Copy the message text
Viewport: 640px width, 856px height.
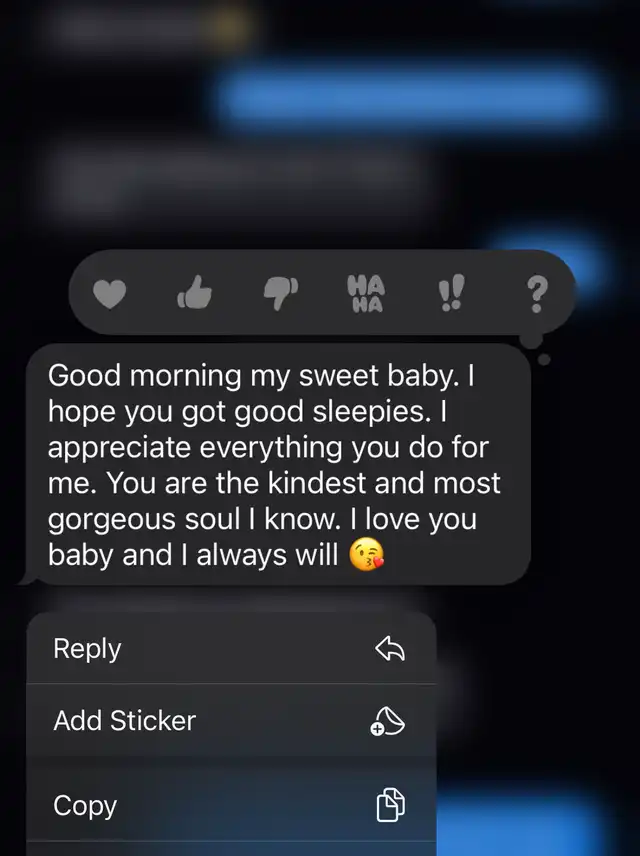tap(231, 805)
